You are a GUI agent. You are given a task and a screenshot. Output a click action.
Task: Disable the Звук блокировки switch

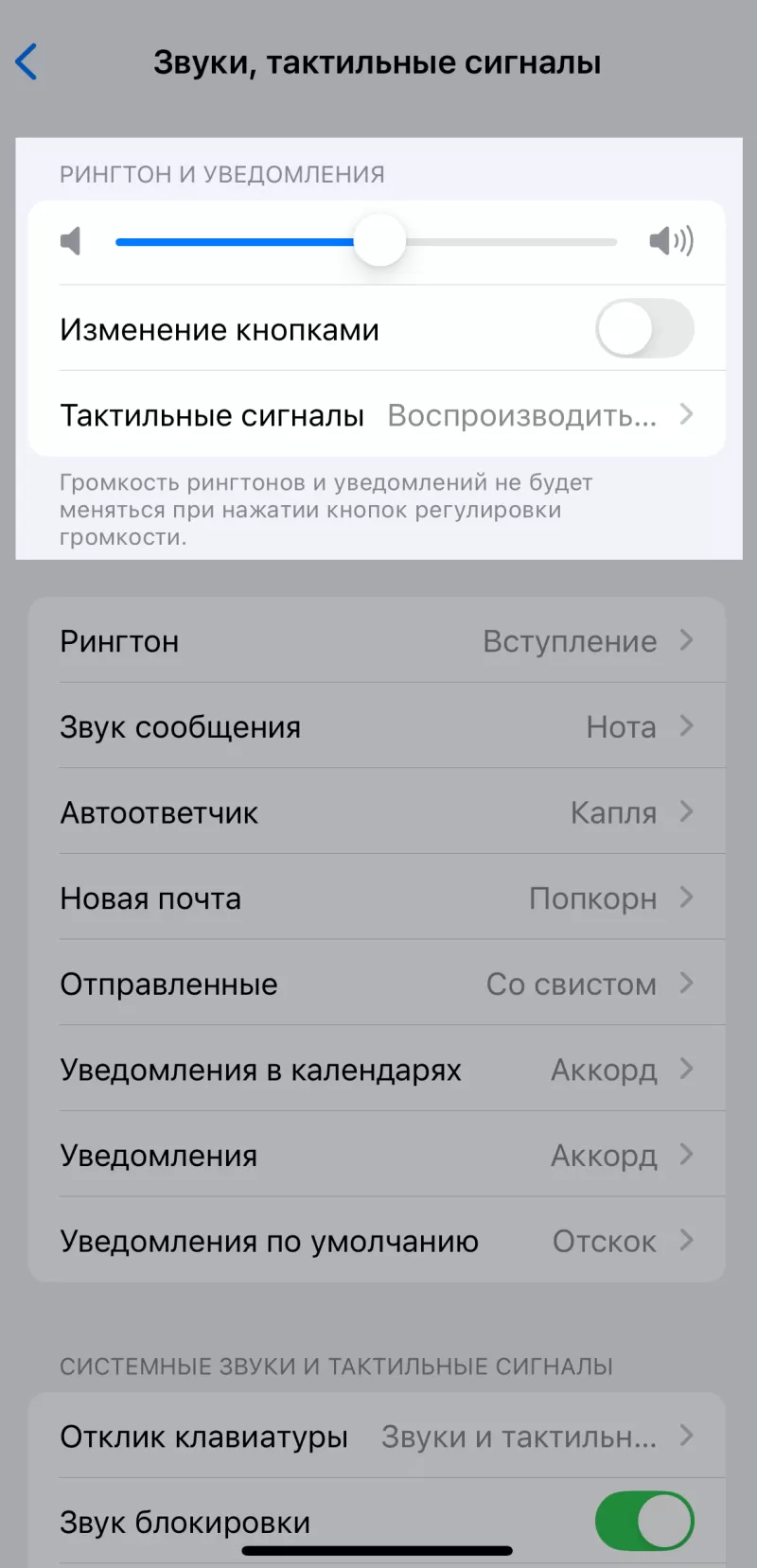pyautogui.click(x=644, y=1520)
